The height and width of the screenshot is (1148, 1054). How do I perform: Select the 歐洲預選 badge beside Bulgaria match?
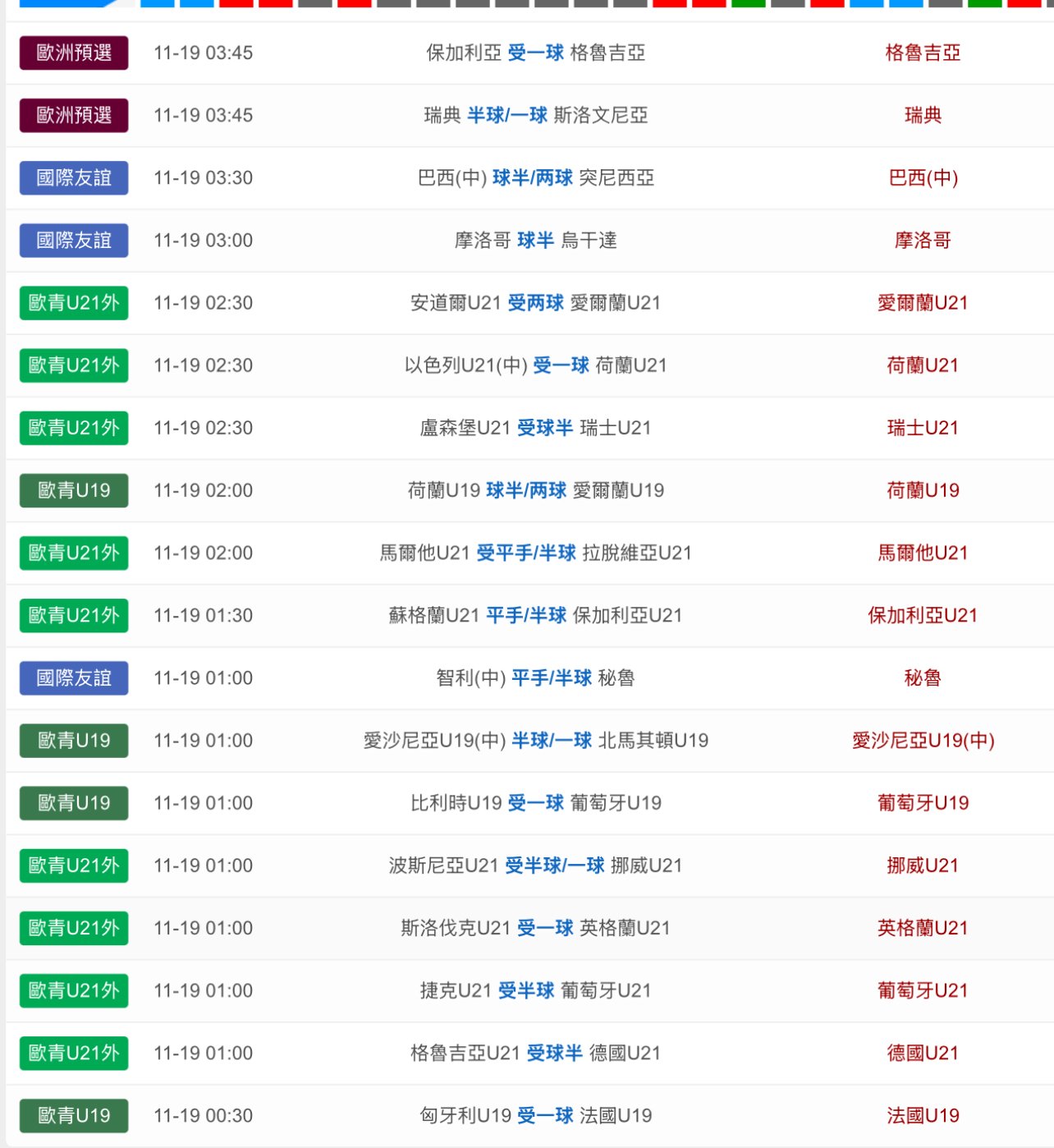73,53
